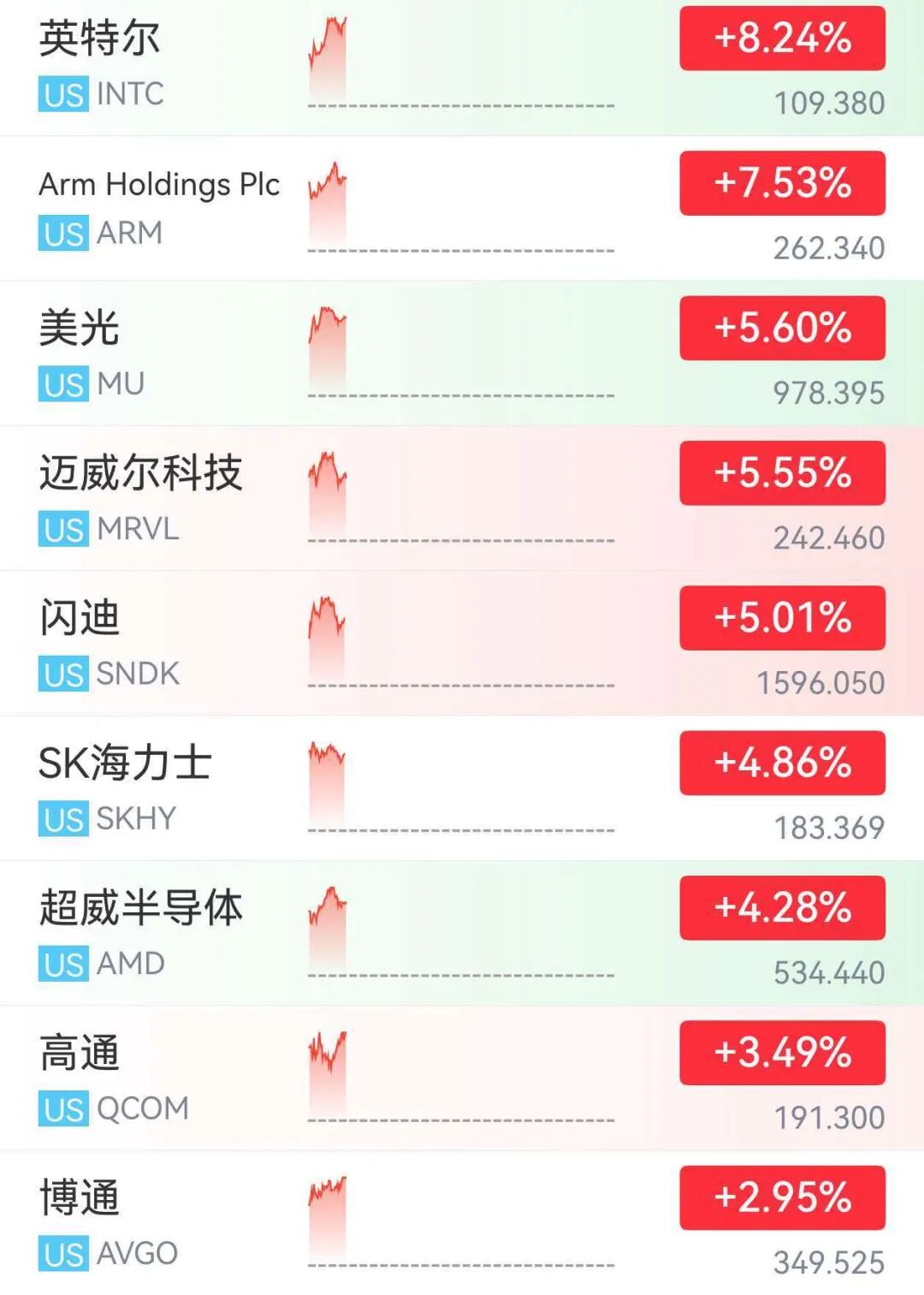924x1295 pixels.
Task: Tap the SK海力士 SKHY row
Action: coord(462,788)
